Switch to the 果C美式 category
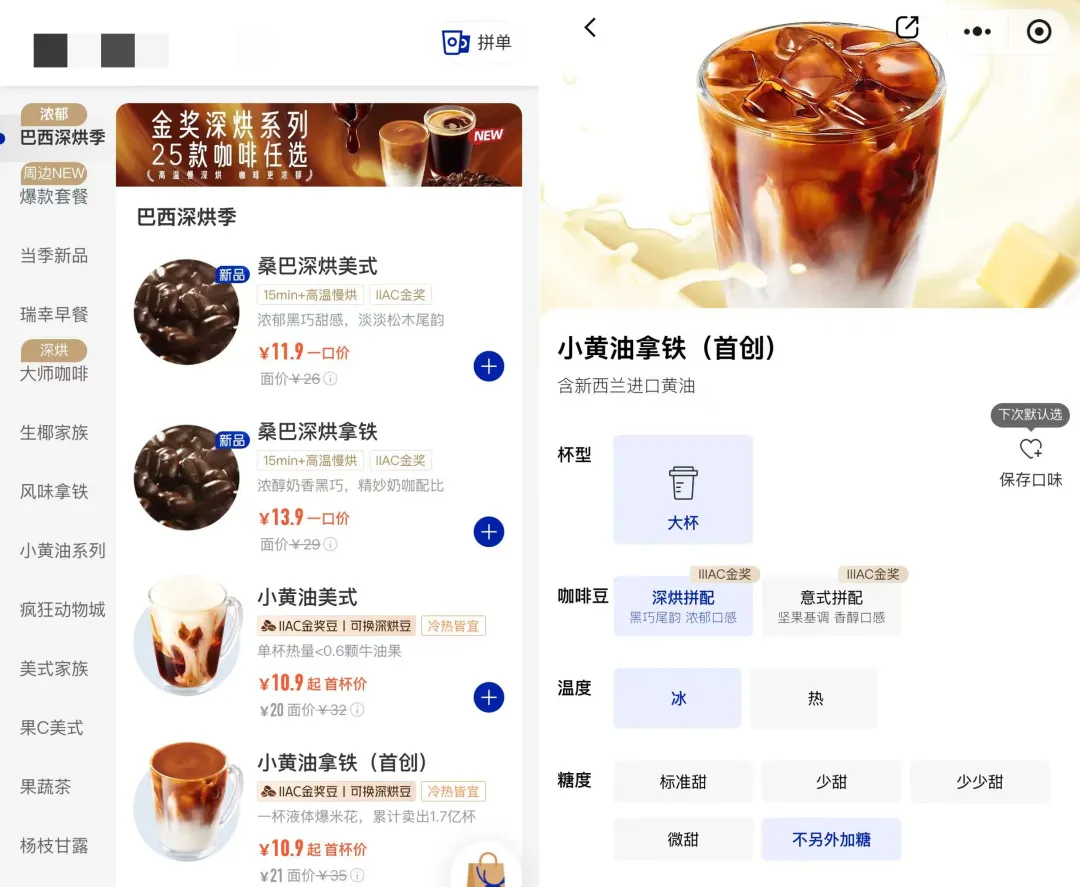 point(52,728)
